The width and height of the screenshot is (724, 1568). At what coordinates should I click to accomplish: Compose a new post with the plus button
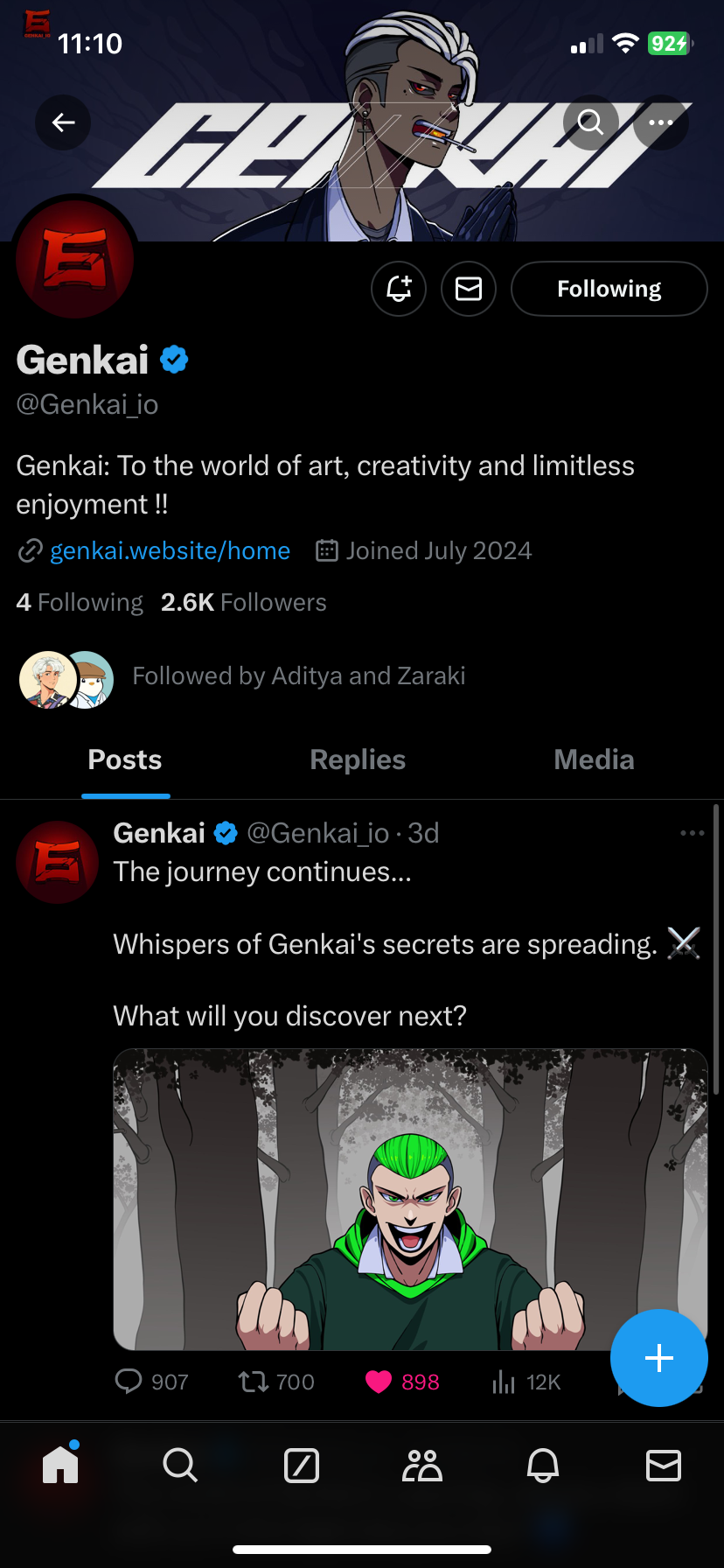click(x=659, y=1358)
